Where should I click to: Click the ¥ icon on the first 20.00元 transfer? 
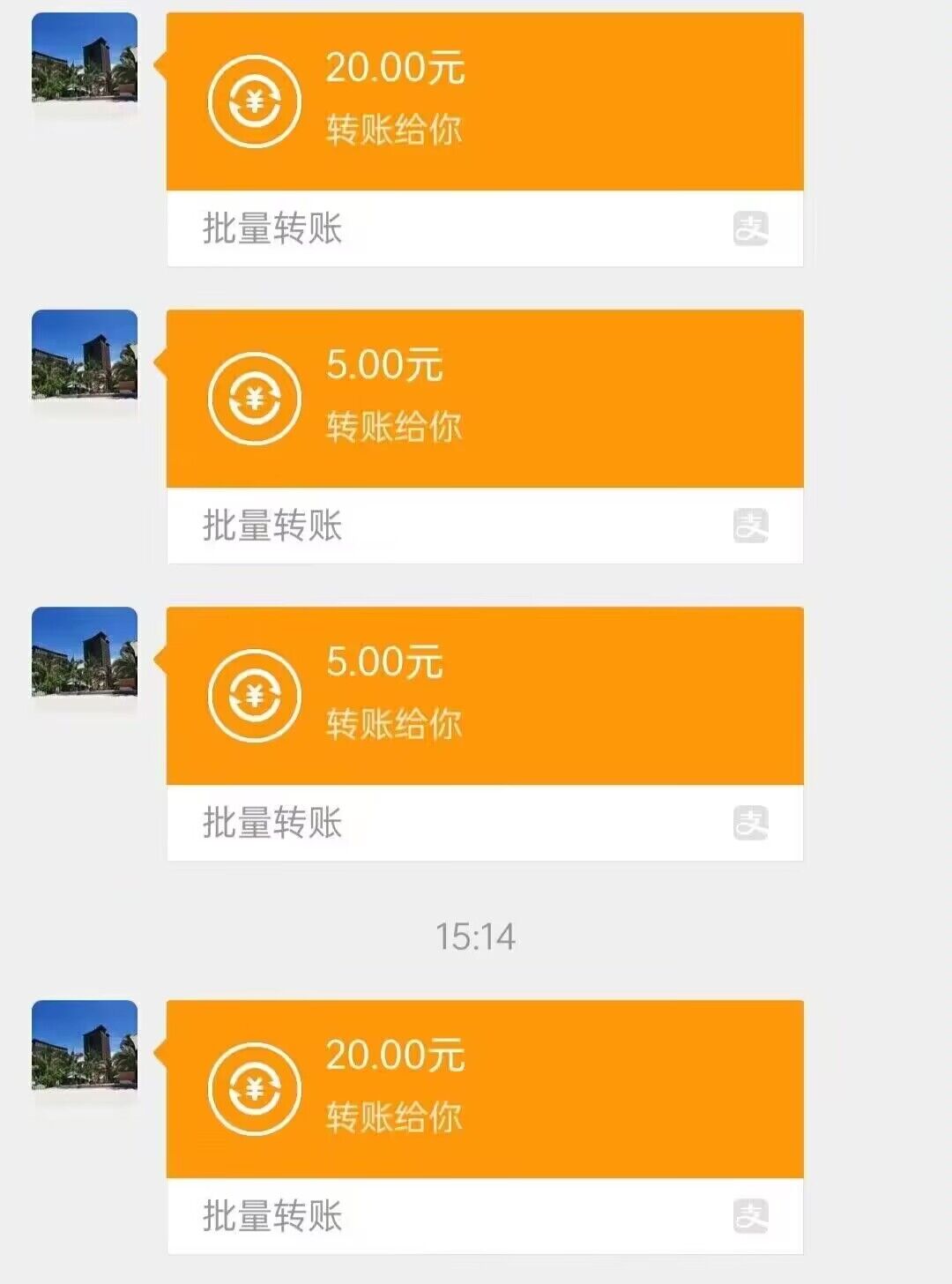click(x=253, y=100)
